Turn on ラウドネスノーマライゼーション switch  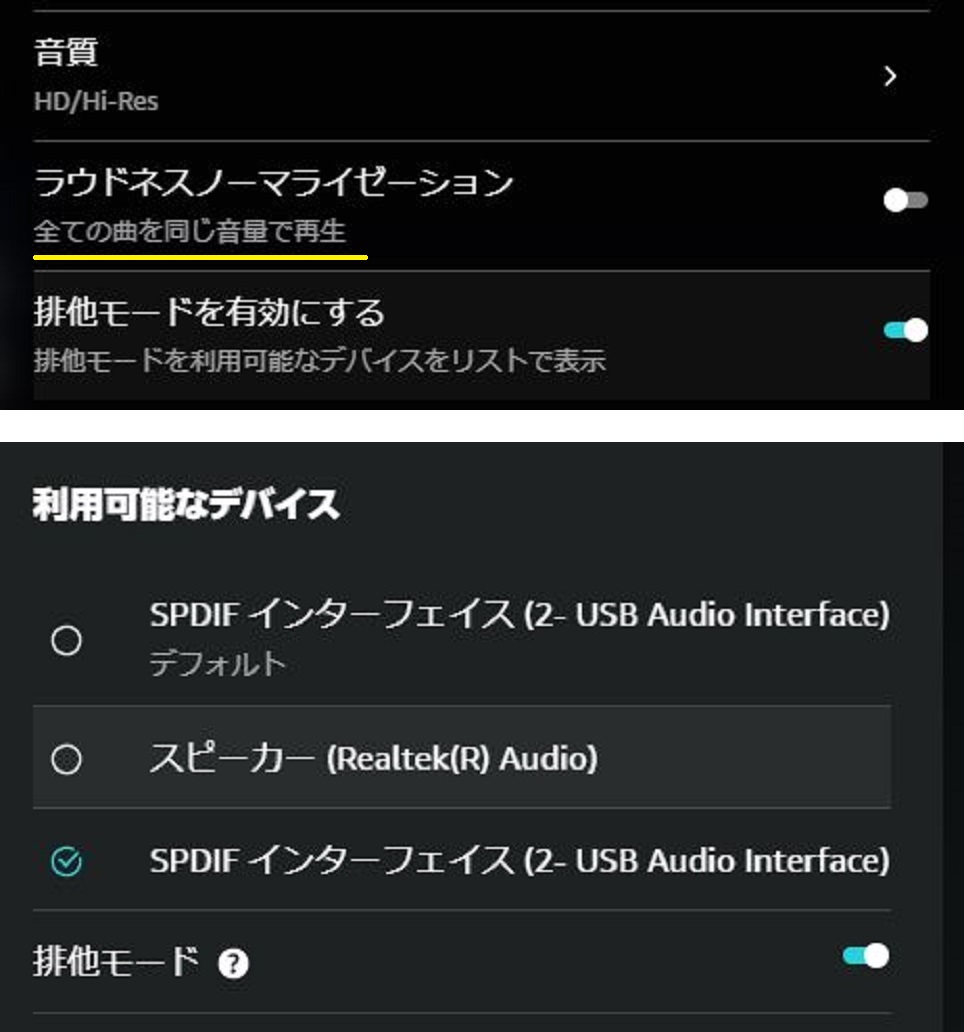905,201
